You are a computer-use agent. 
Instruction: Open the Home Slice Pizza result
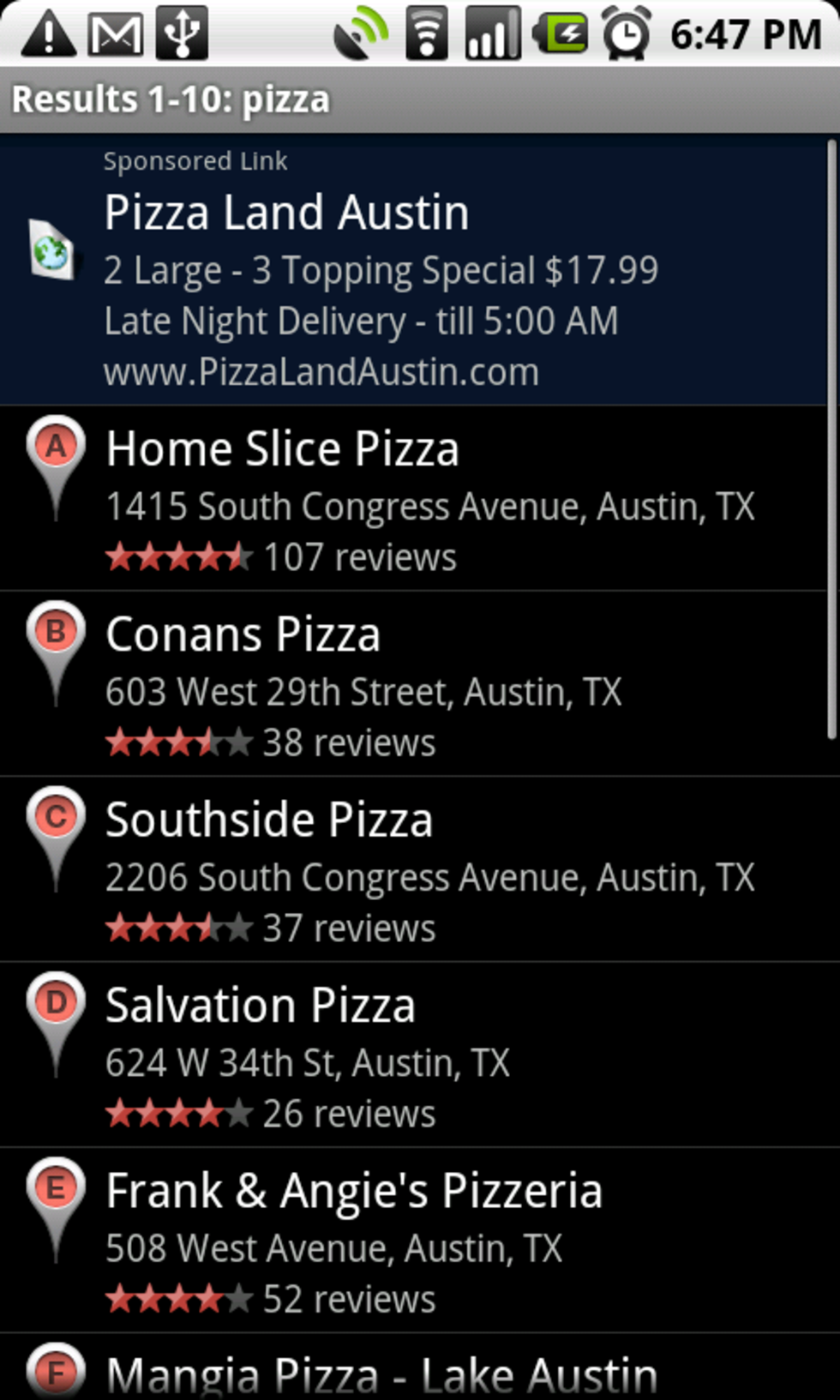[x=411, y=499]
